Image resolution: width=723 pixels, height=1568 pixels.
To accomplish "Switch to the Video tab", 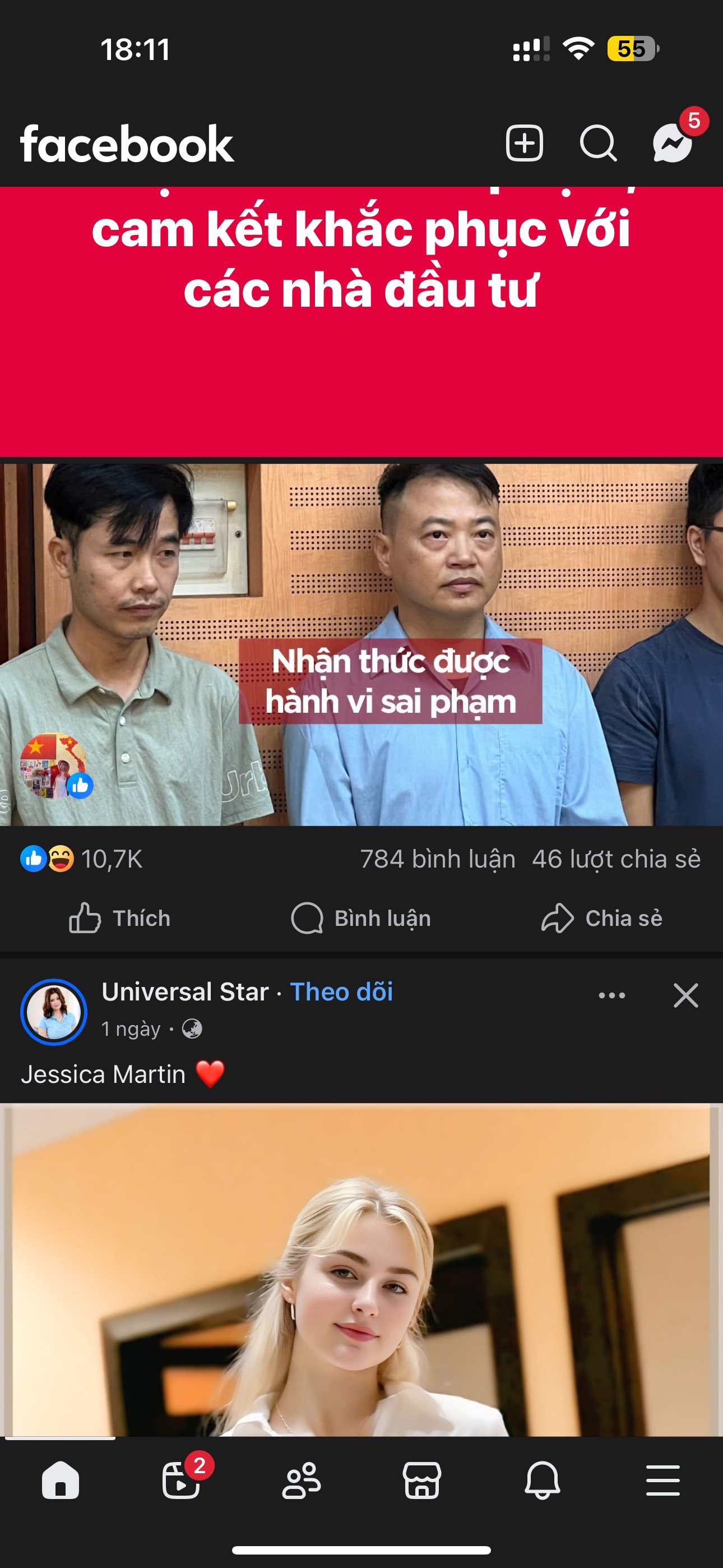I will 180,1481.
